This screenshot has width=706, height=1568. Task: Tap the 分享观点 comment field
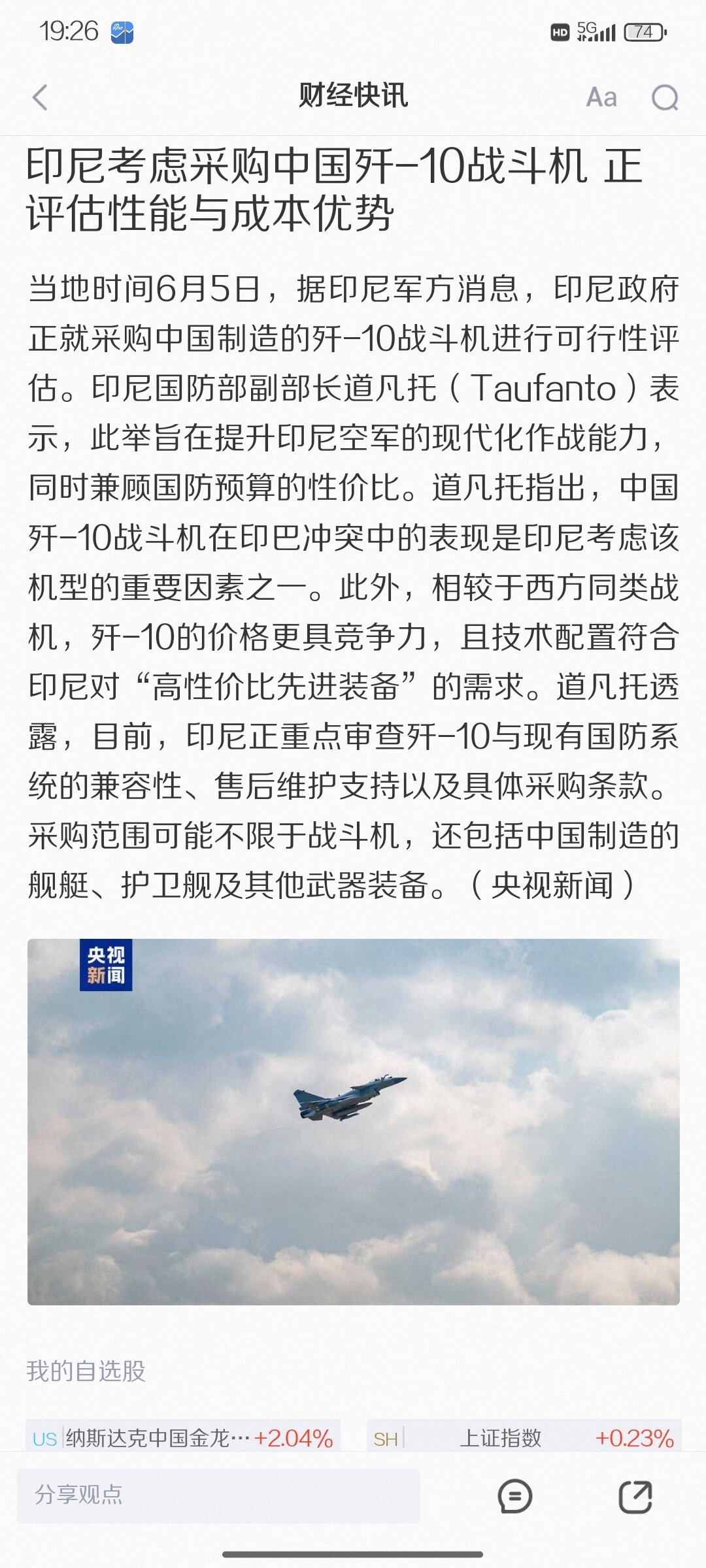click(x=218, y=1495)
